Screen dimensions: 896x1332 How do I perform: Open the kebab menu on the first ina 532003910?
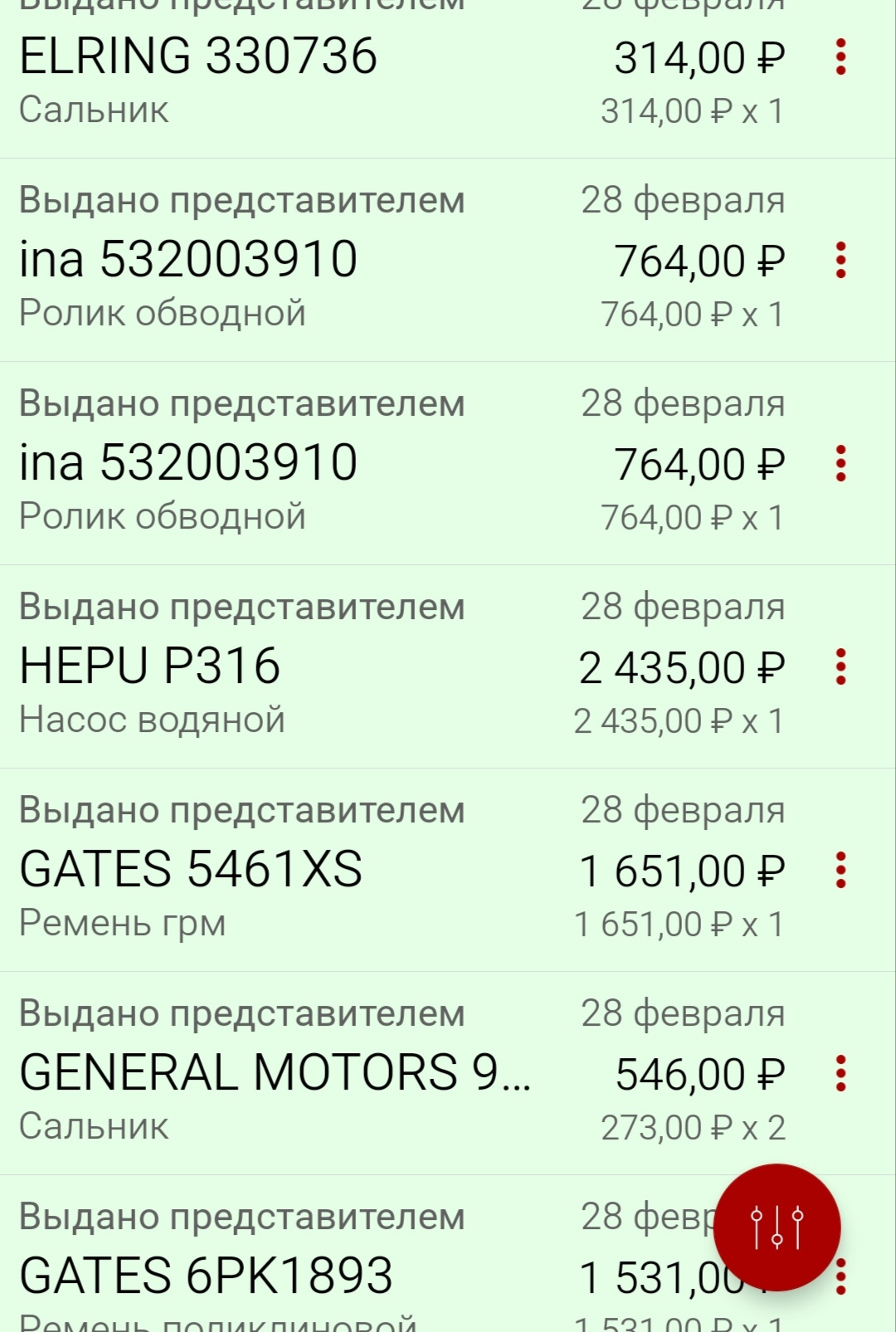(841, 260)
